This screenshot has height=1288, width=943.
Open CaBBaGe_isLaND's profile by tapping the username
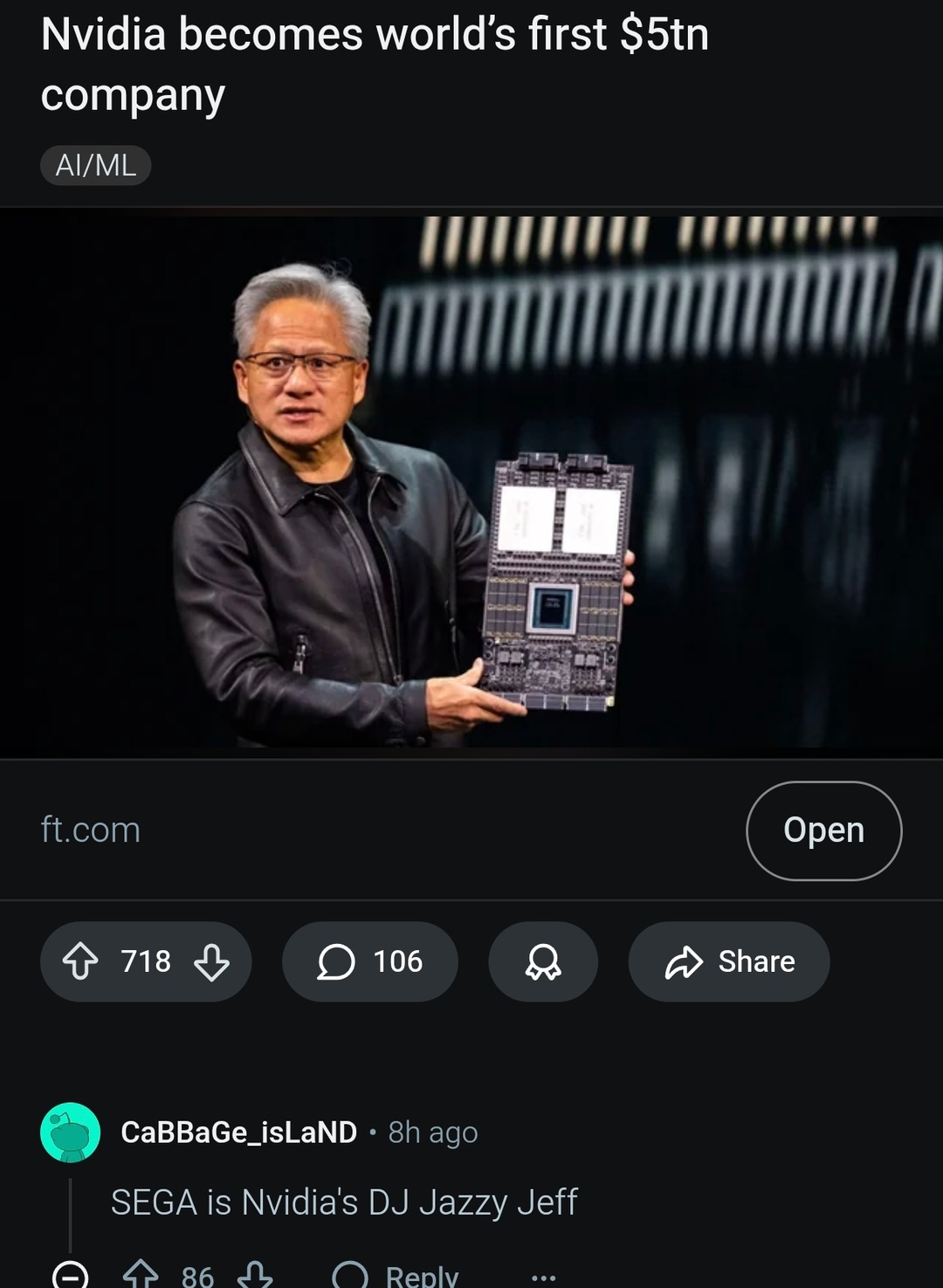click(238, 1132)
